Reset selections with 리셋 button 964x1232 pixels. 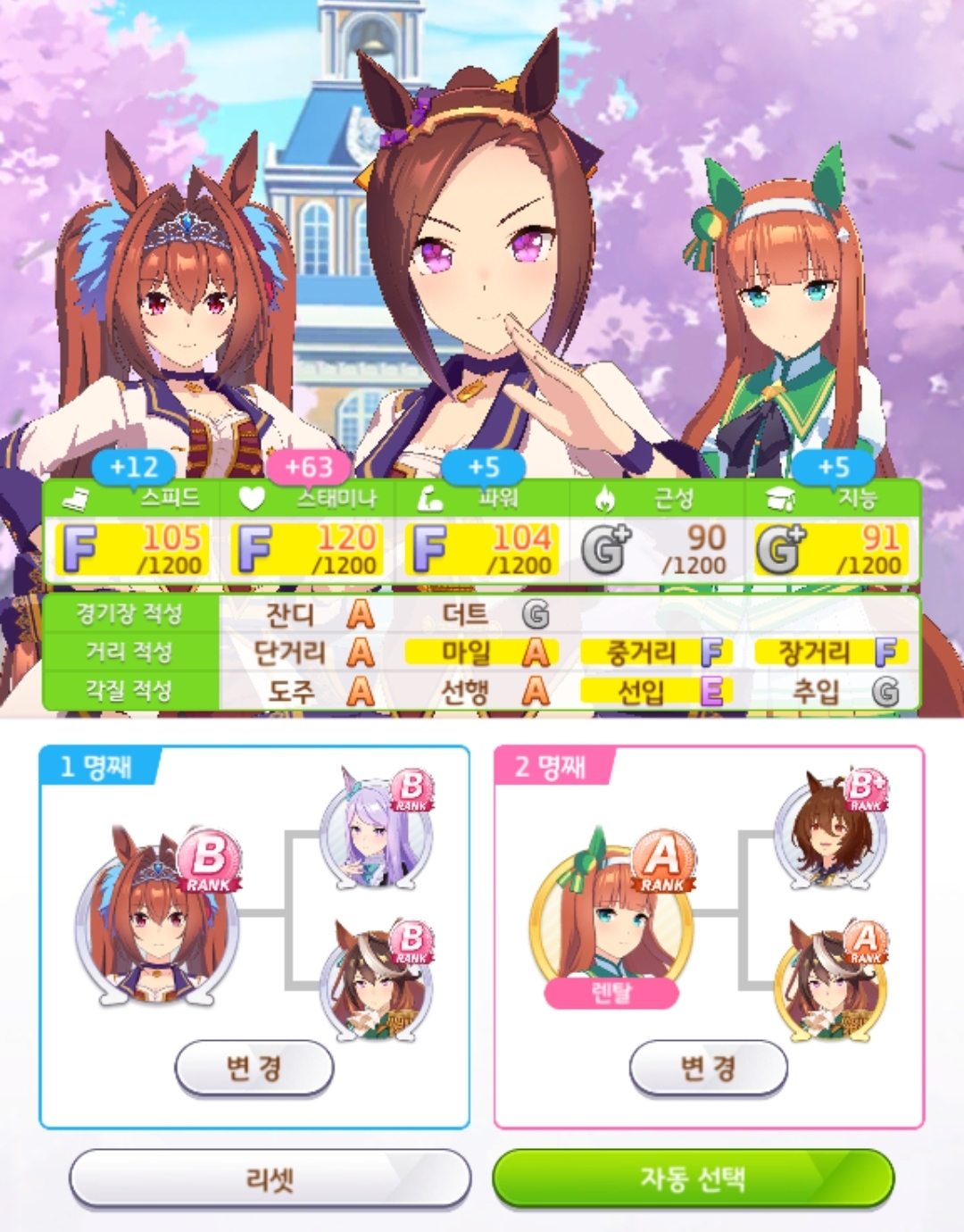270,1179
